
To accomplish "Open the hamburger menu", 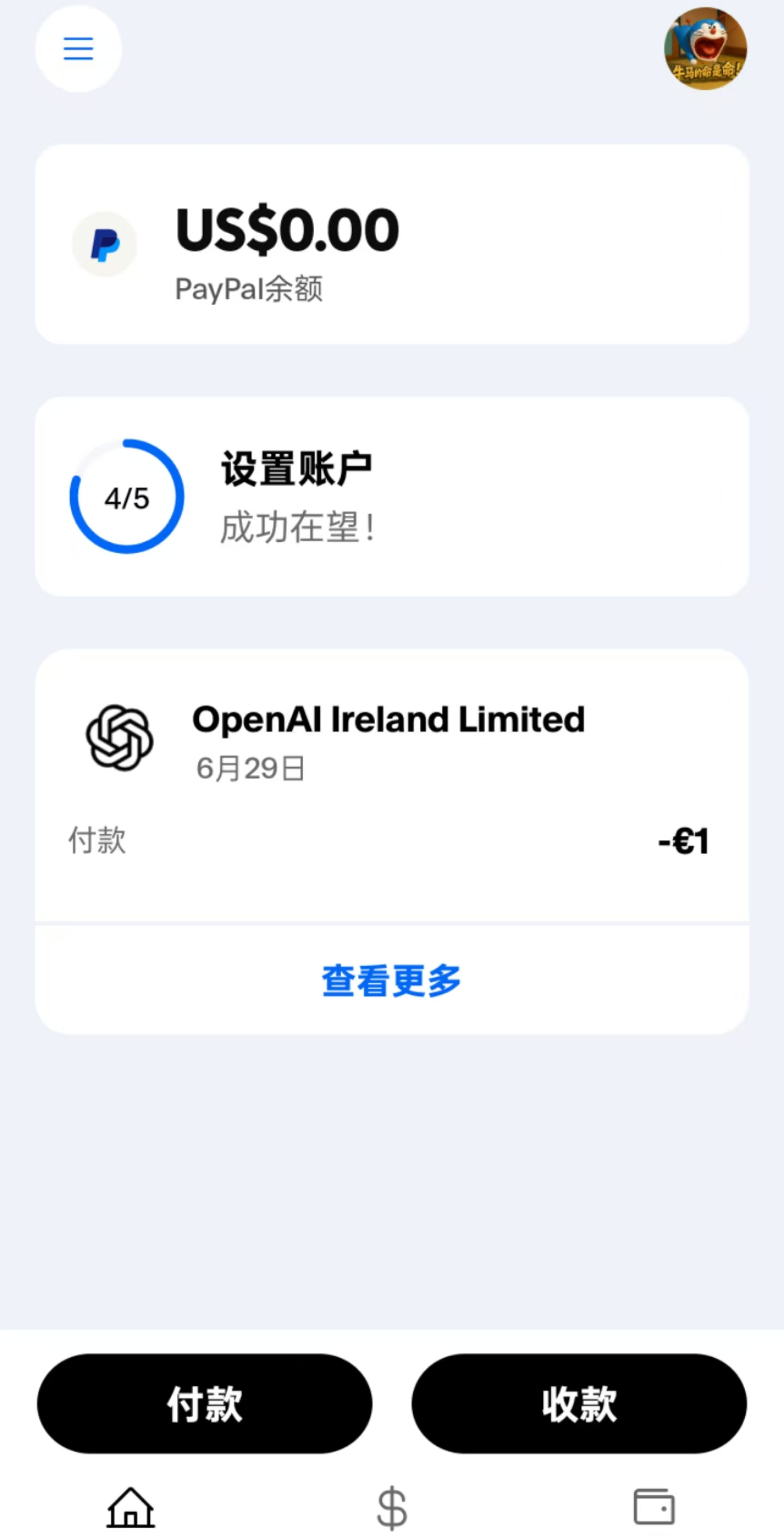I will click(x=78, y=48).
